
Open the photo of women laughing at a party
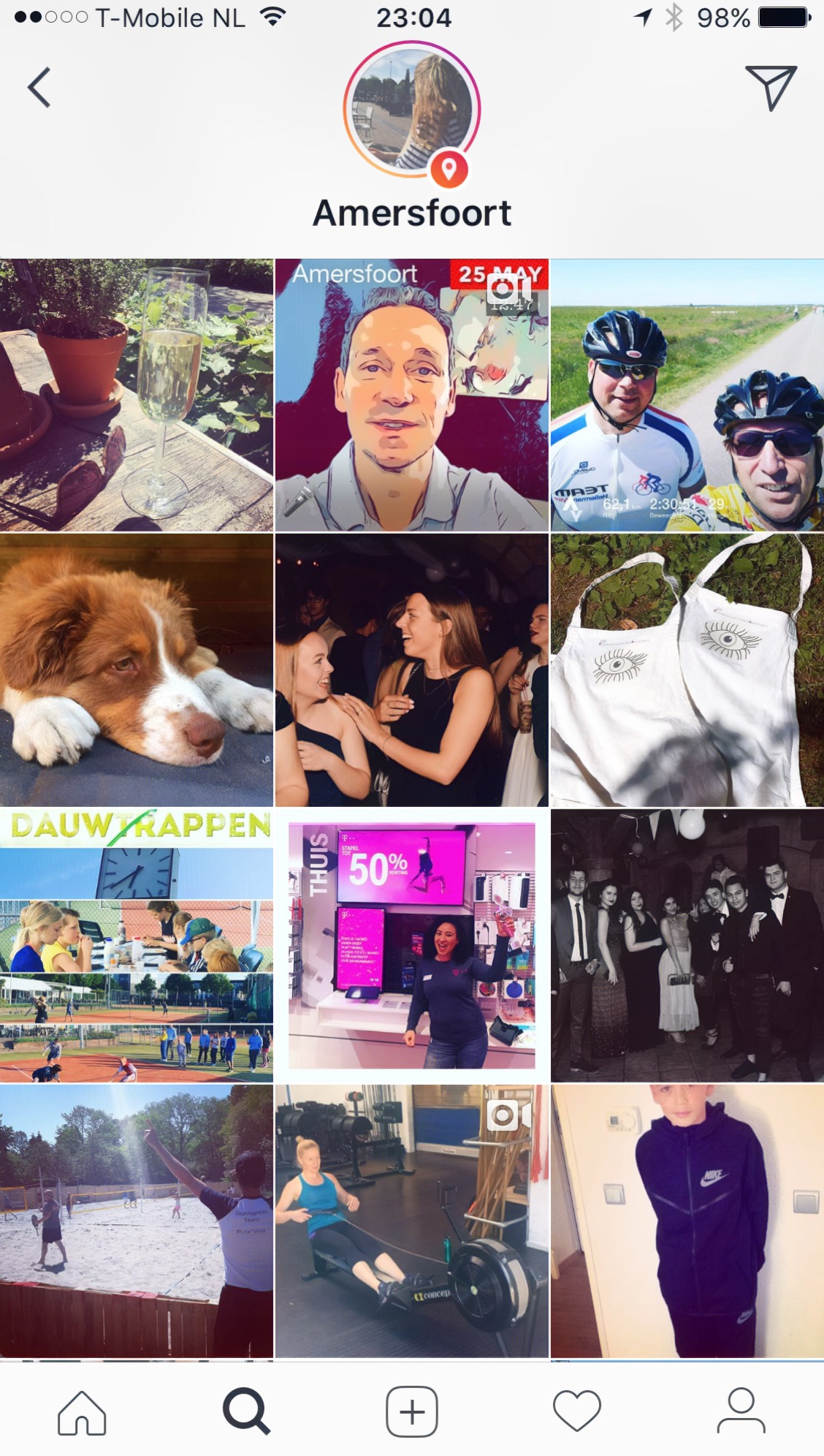coord(411,670)
